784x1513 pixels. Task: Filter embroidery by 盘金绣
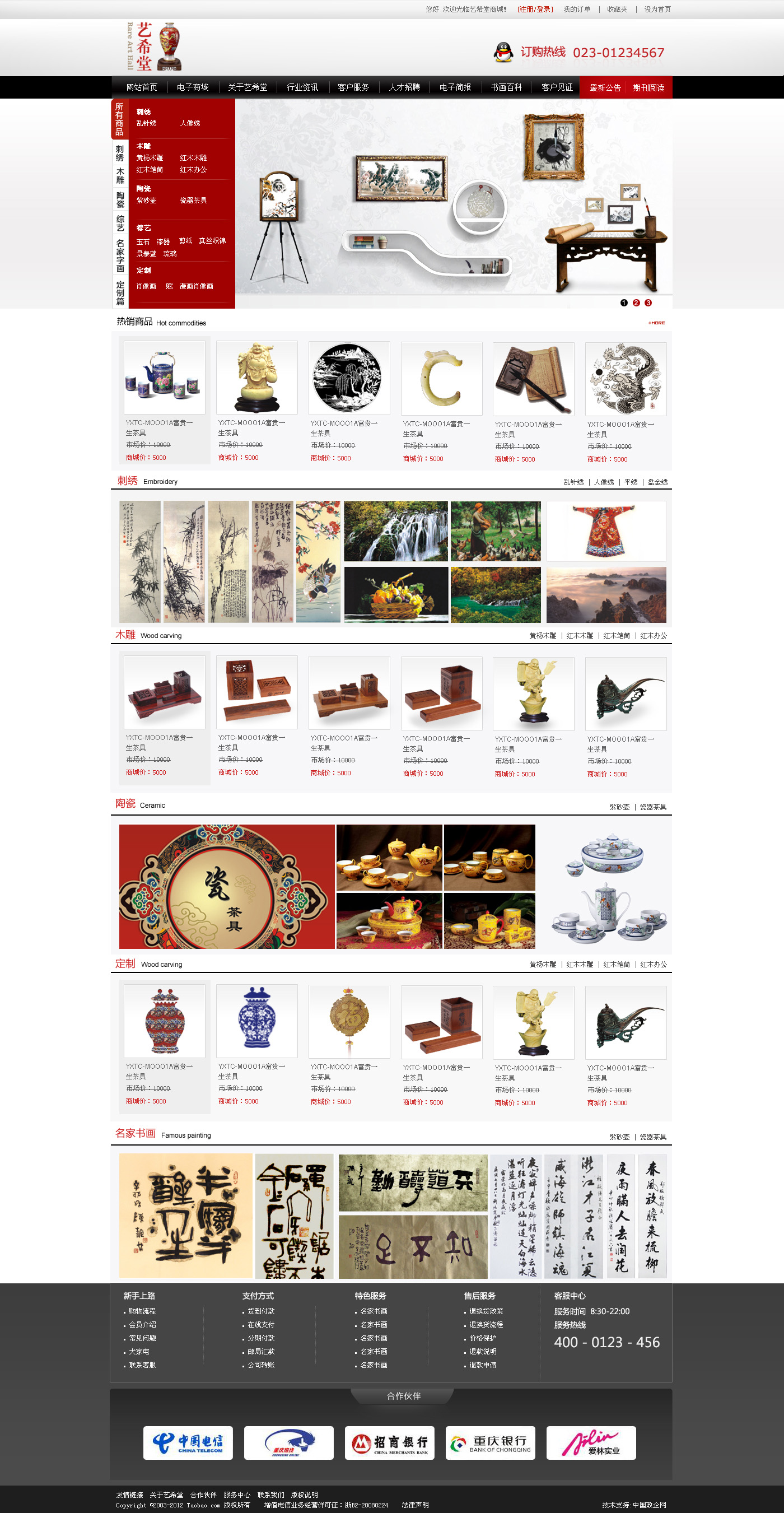tap(657, 482)
